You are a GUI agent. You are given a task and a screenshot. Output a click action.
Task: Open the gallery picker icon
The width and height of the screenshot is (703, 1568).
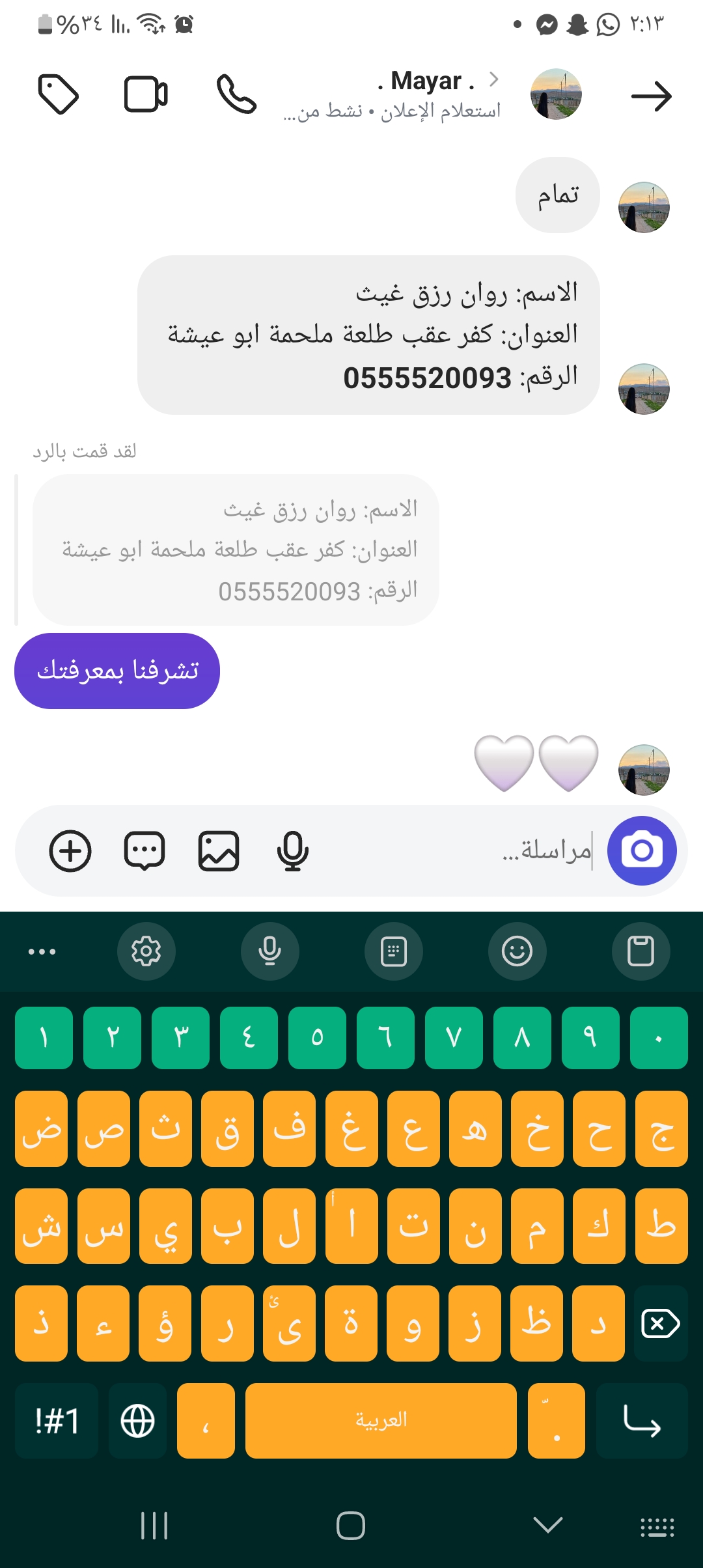click(x=219, y=850)
